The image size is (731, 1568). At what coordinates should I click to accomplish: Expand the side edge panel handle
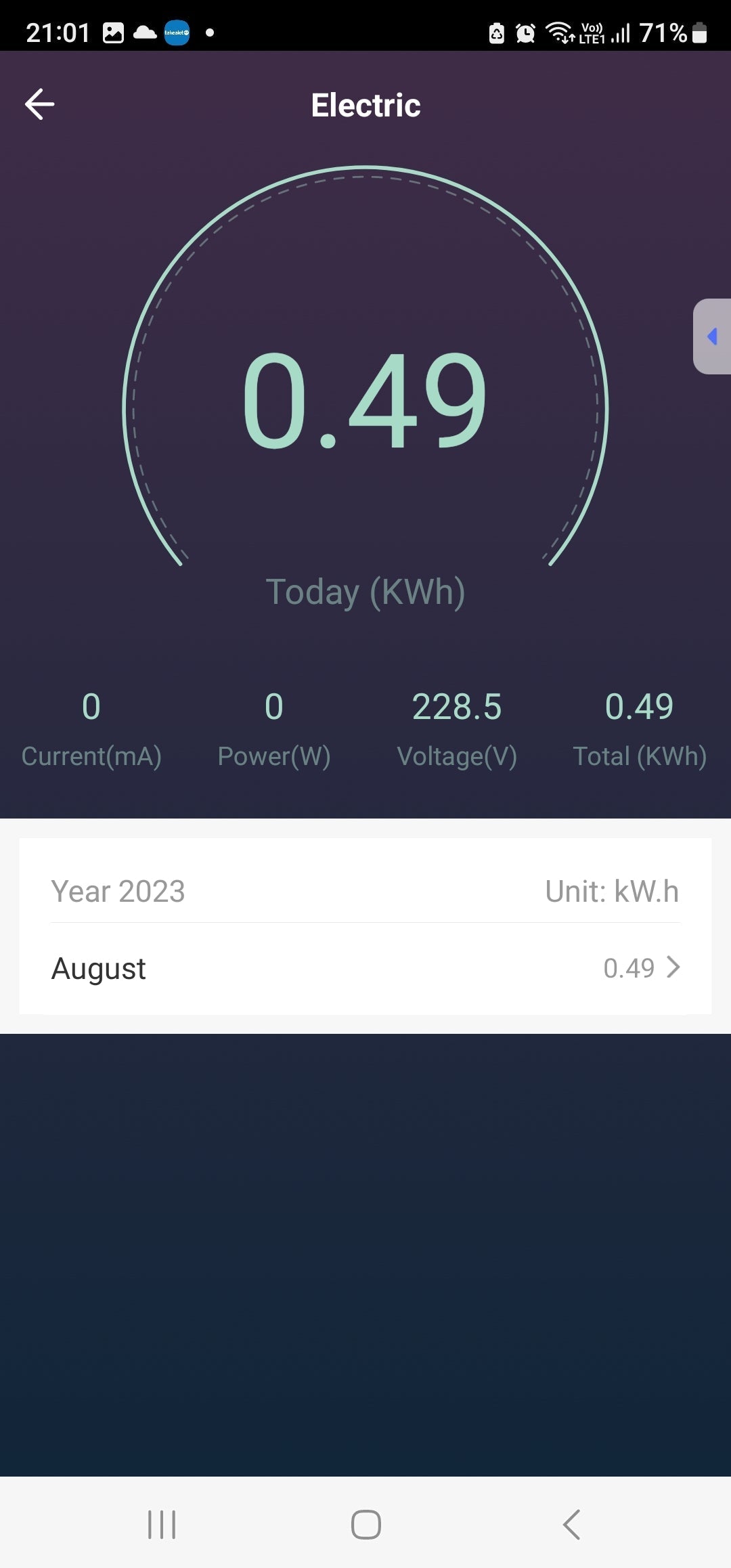click(712, 336)
